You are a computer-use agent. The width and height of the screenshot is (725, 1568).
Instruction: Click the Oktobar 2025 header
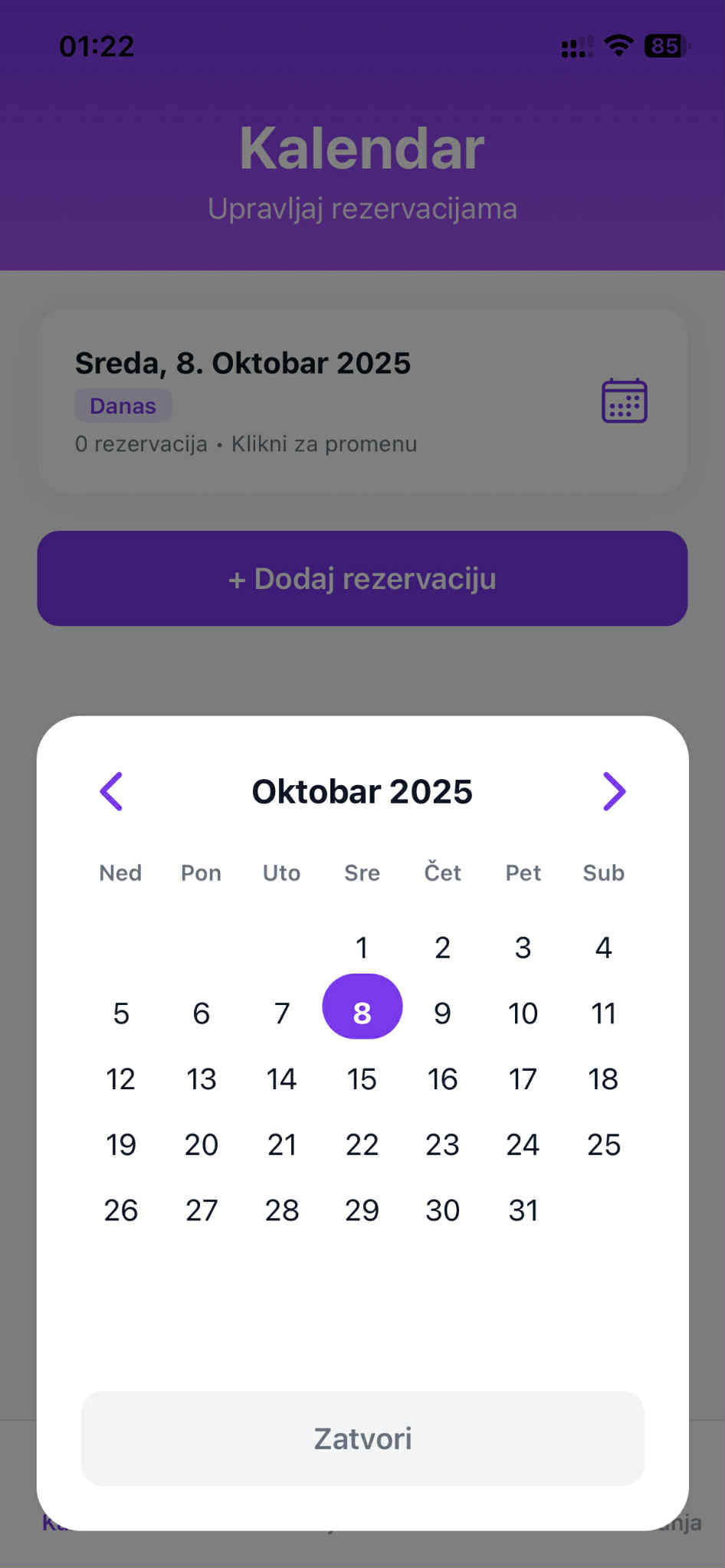362,791
